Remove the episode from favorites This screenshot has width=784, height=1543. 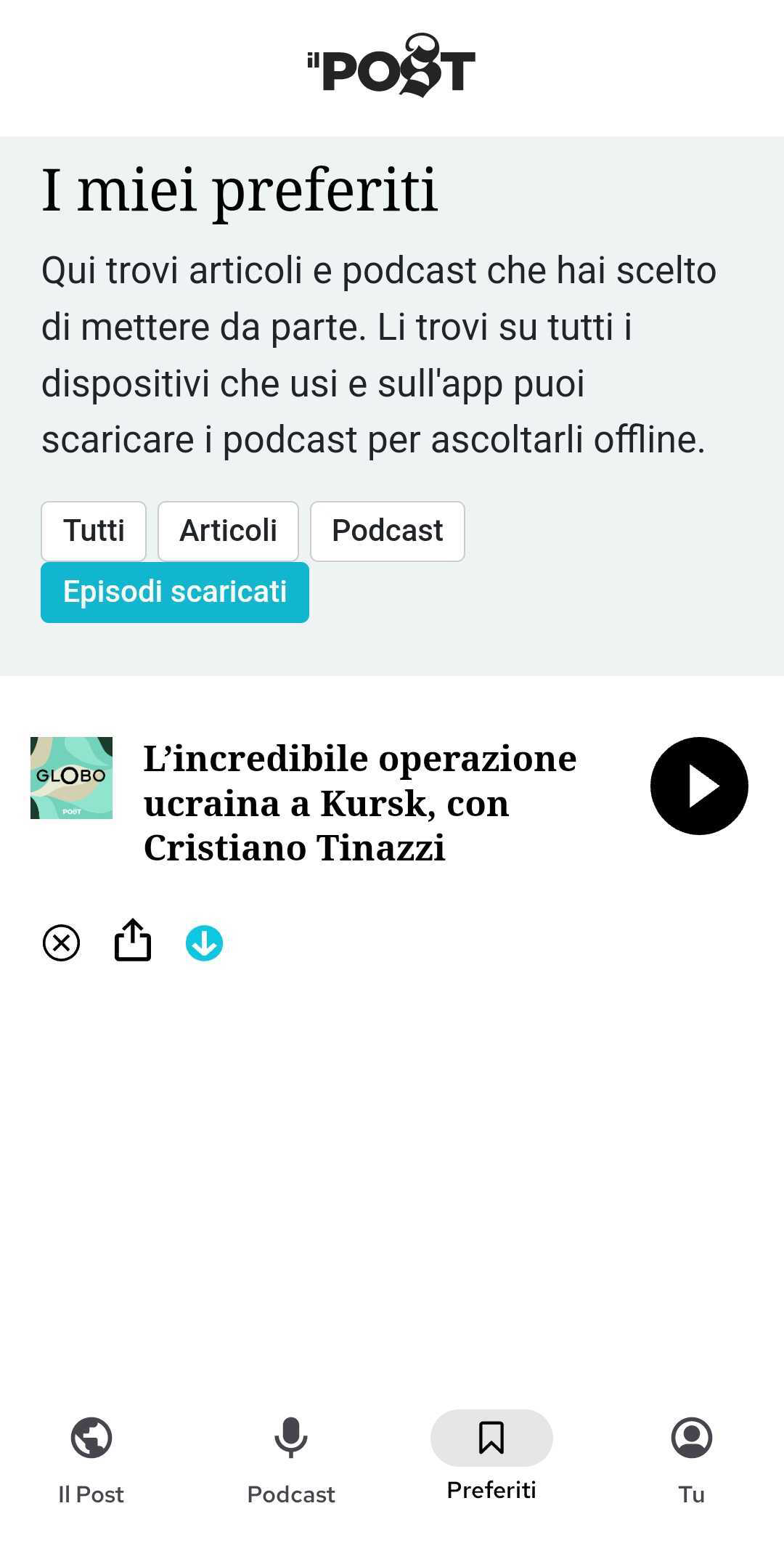[62, 943]
